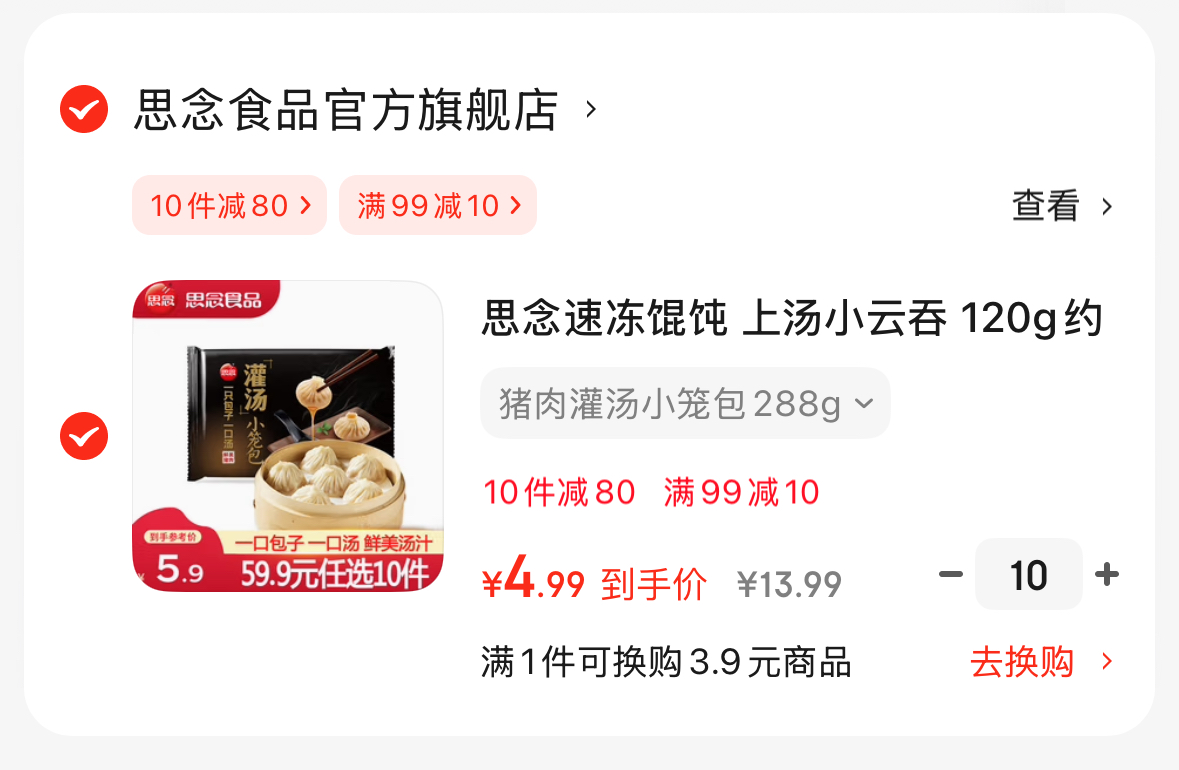
Task: Expand the 猪肉灌汤小笼包288g variant dropdown
Action: coord(685,404)
